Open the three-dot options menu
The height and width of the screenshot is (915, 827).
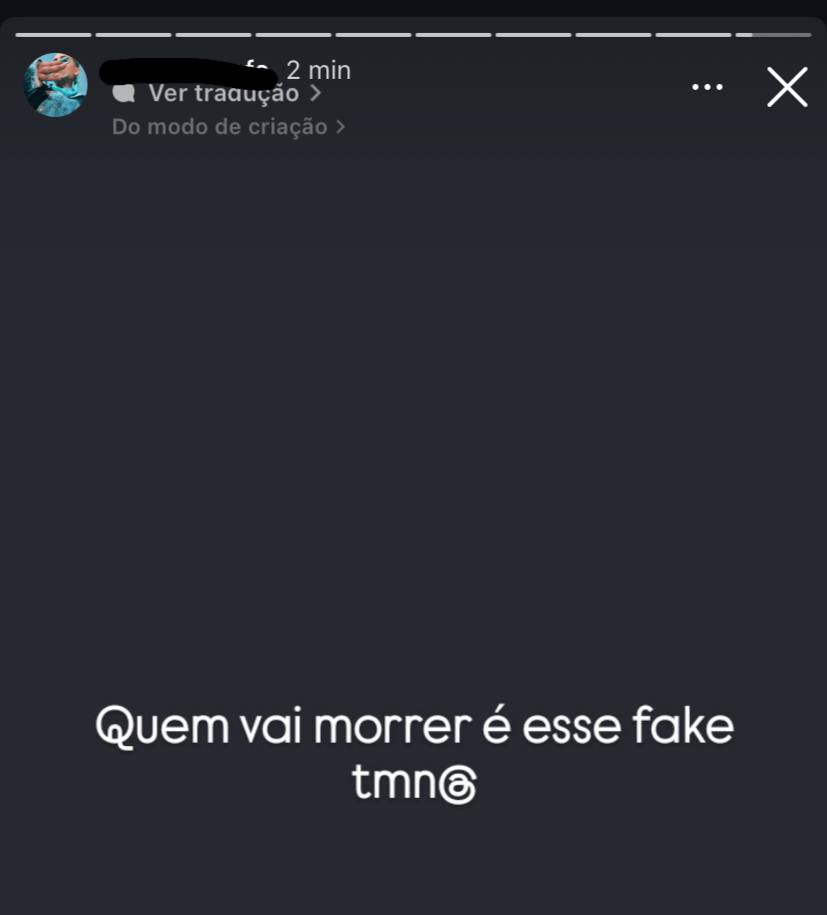707,87
